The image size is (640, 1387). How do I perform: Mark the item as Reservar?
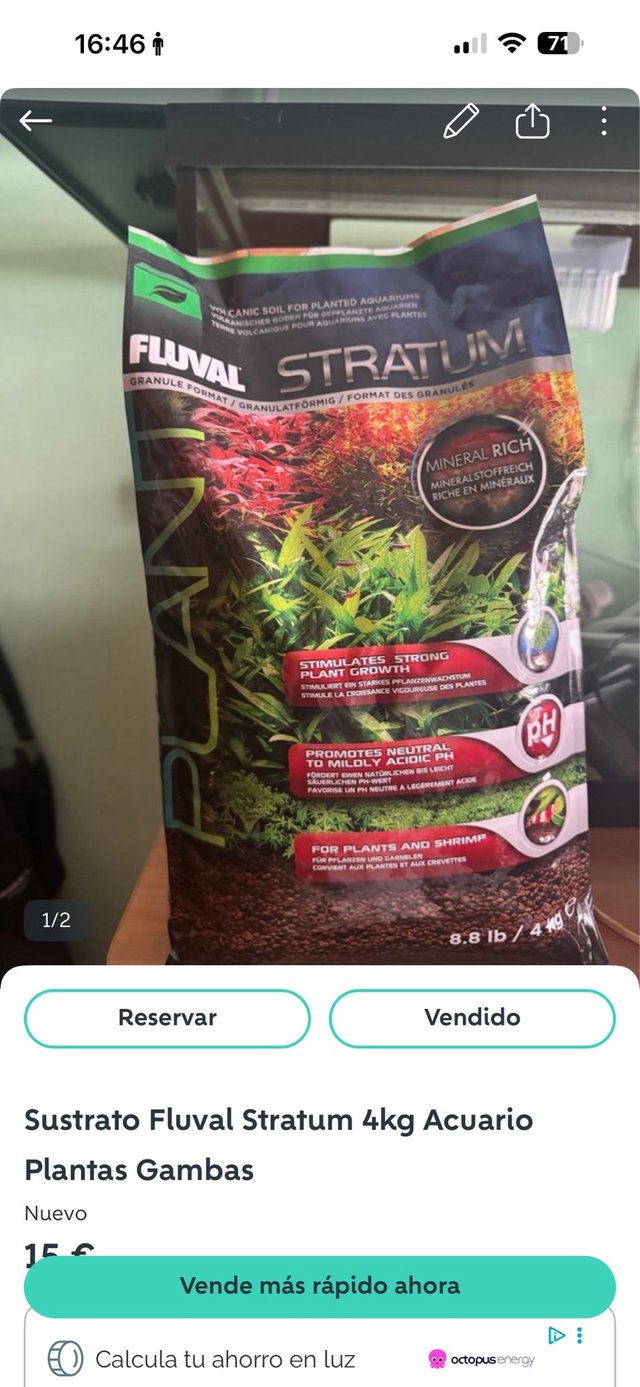[167, 1018]
